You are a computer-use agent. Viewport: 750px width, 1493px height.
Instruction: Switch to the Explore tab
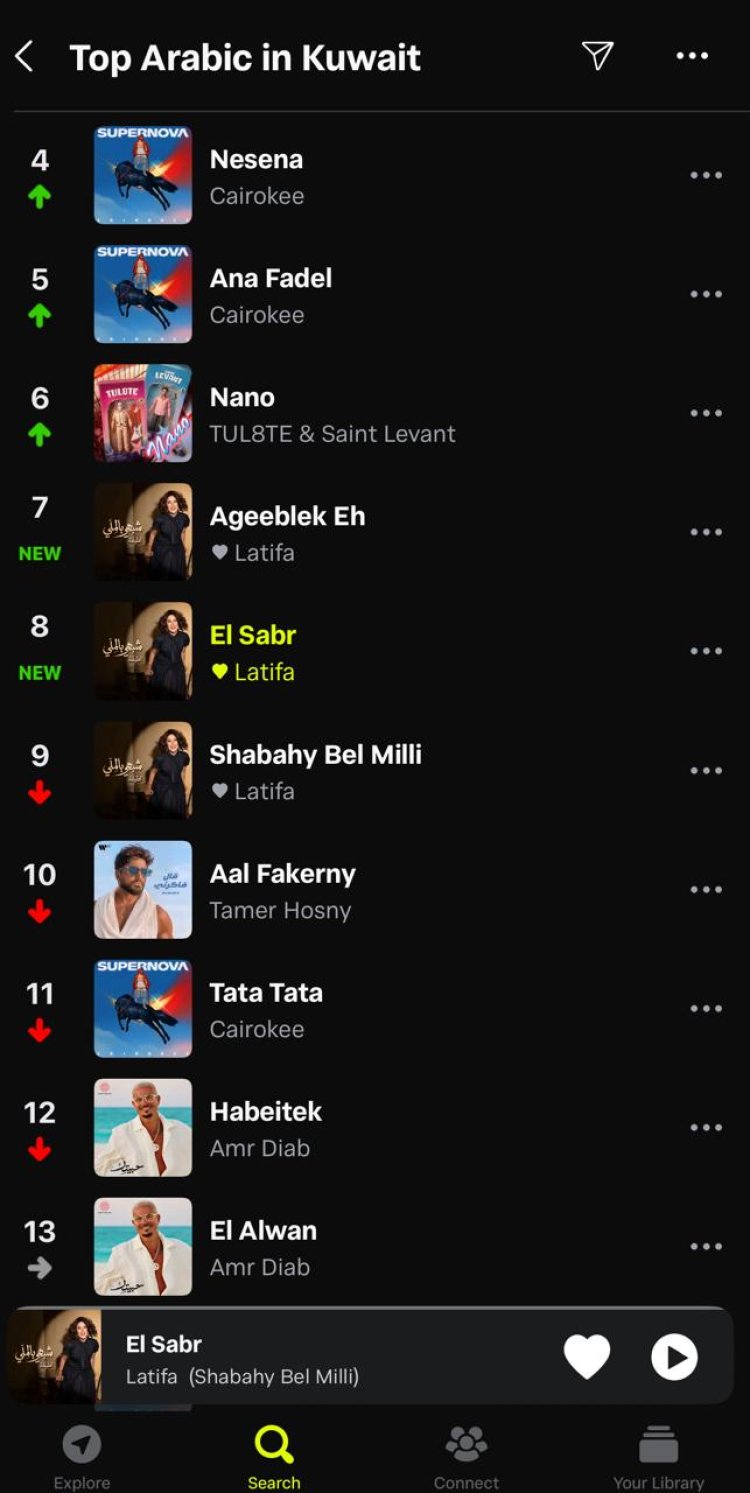click(x=82, y=1457)
